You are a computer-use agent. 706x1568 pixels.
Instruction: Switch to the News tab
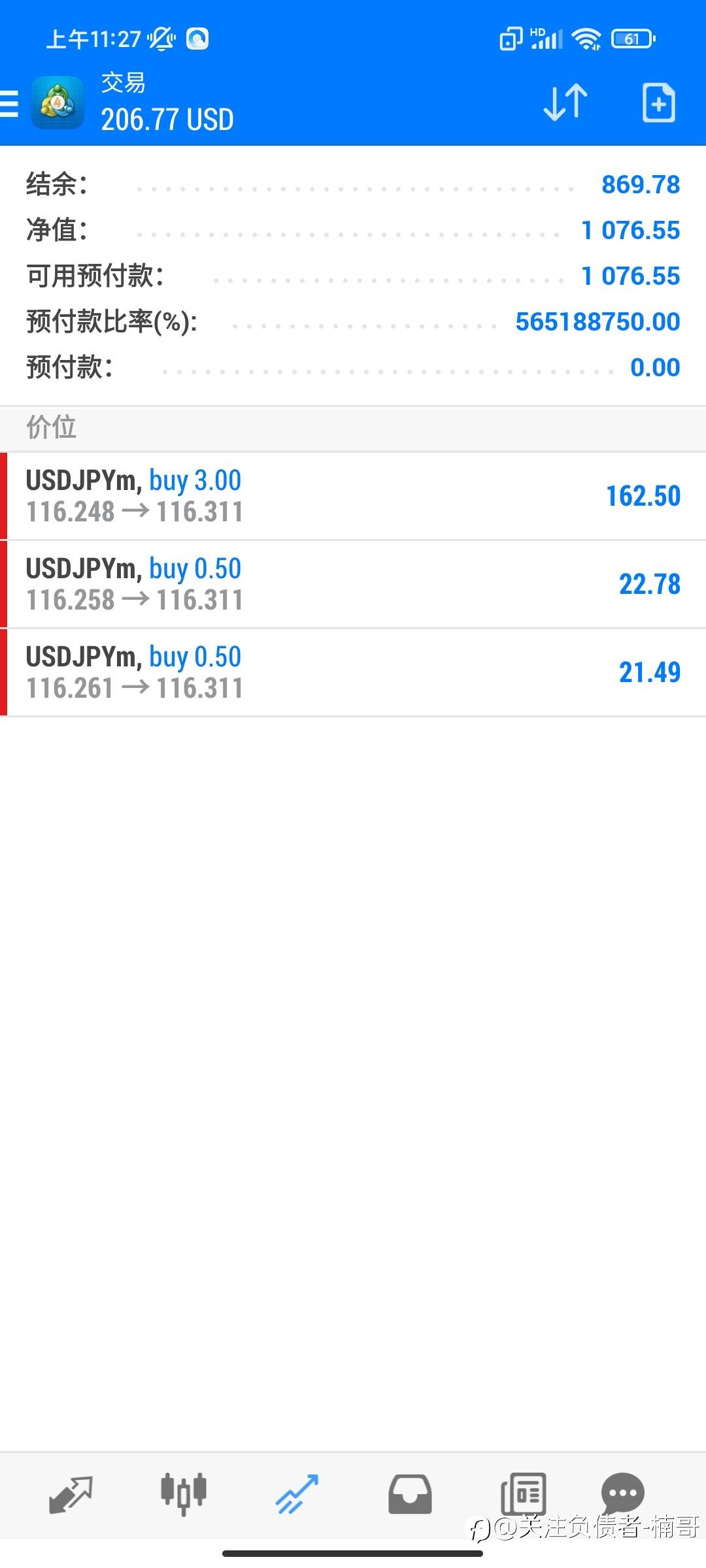[523, 1494]
